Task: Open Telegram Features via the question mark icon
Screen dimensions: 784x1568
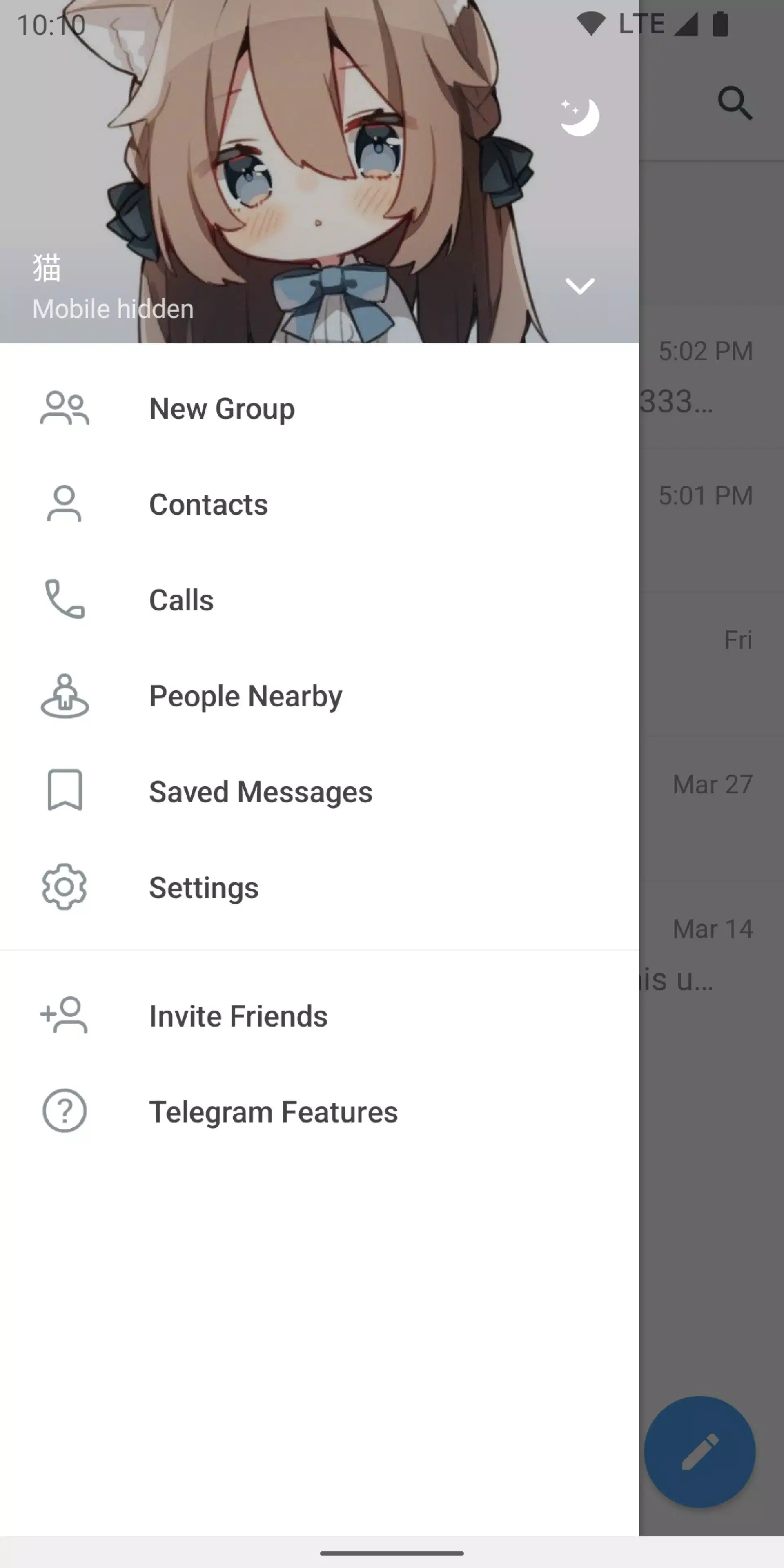Action: 64,1111
